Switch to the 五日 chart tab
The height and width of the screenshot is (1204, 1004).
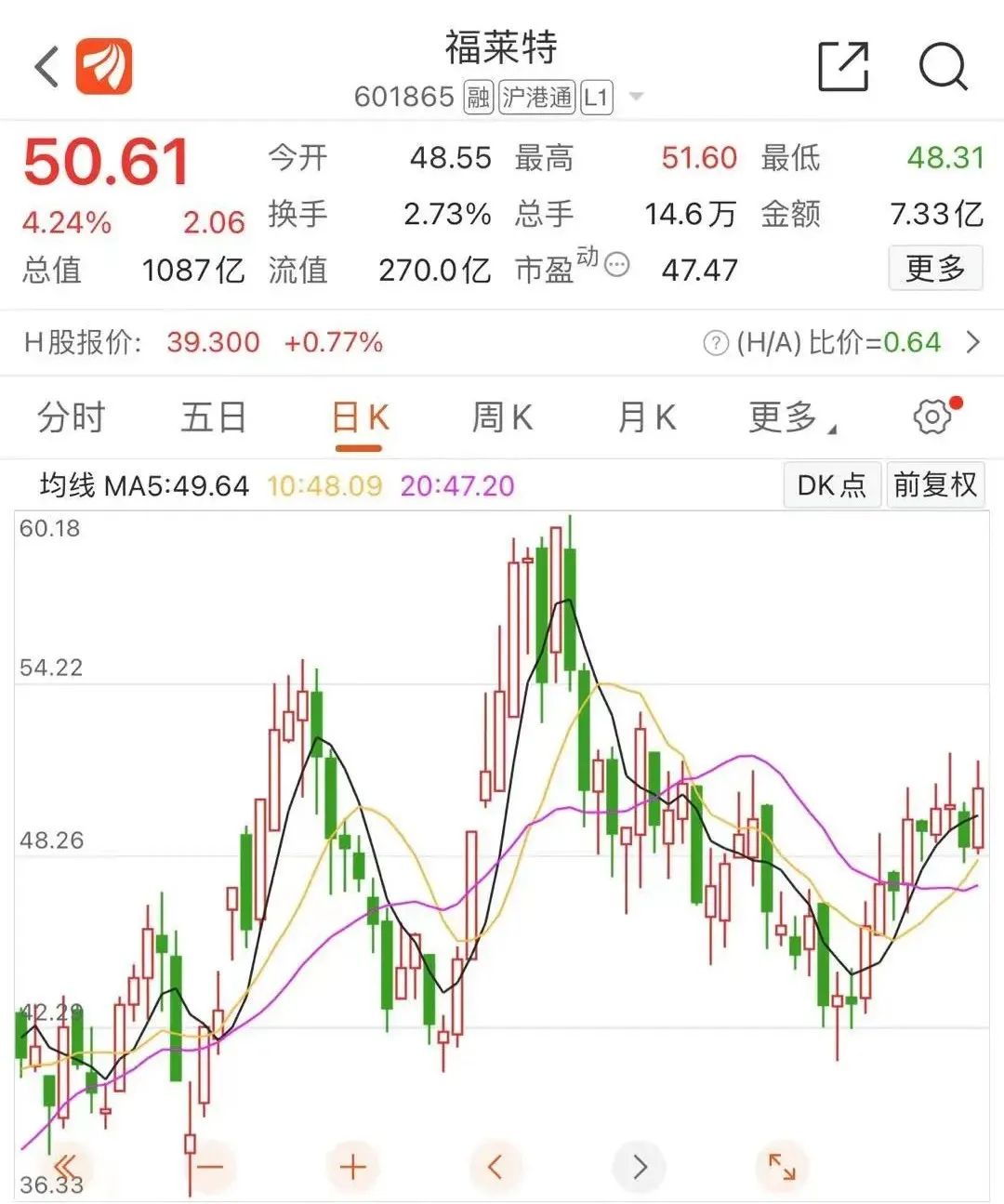pos(213,417)
